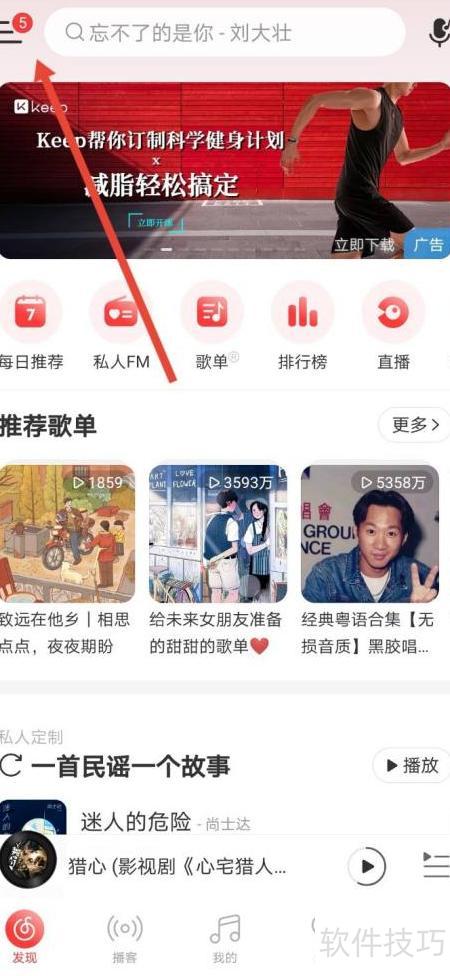Open the 歌单 playlists section
The image size is (450, 976).
(212, 326)
